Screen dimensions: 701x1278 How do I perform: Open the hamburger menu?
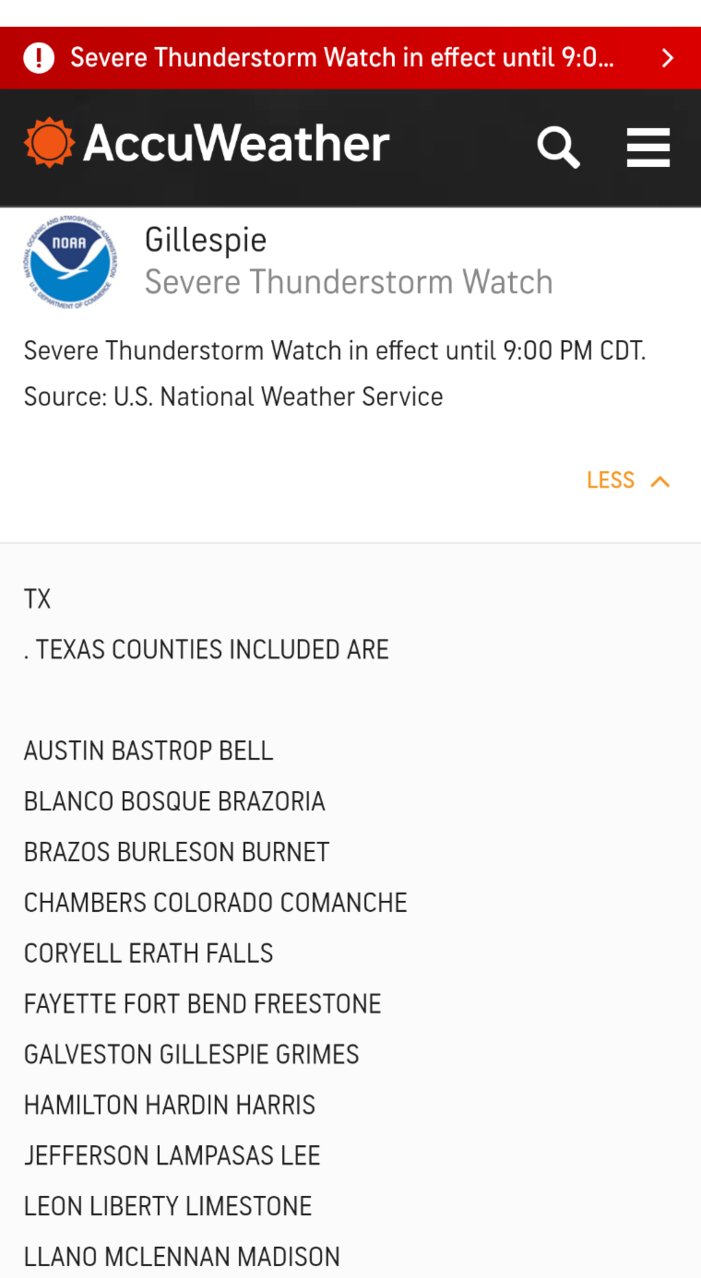click(648, 148)
